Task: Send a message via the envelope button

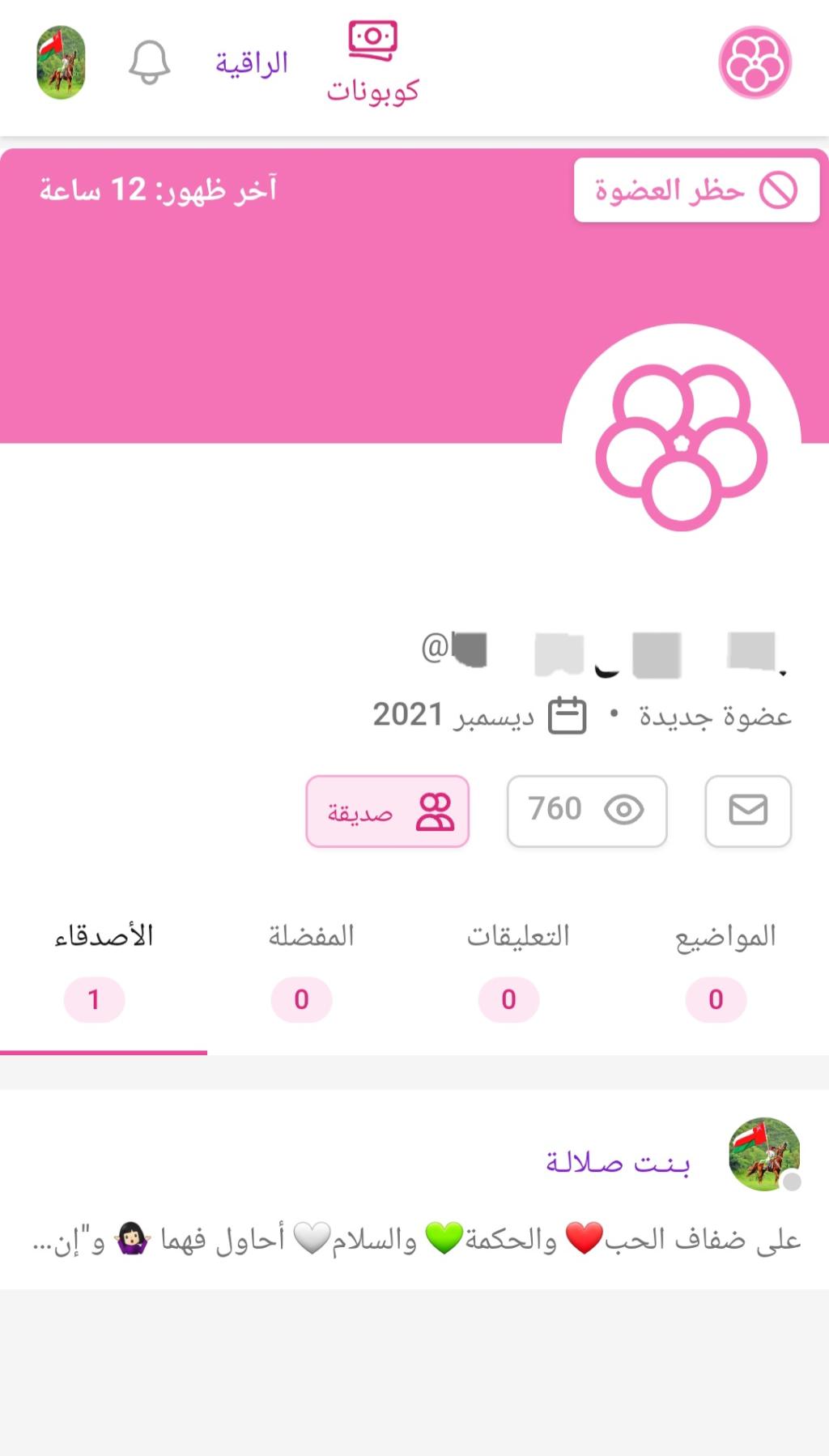Action: [x=748, y=811]
